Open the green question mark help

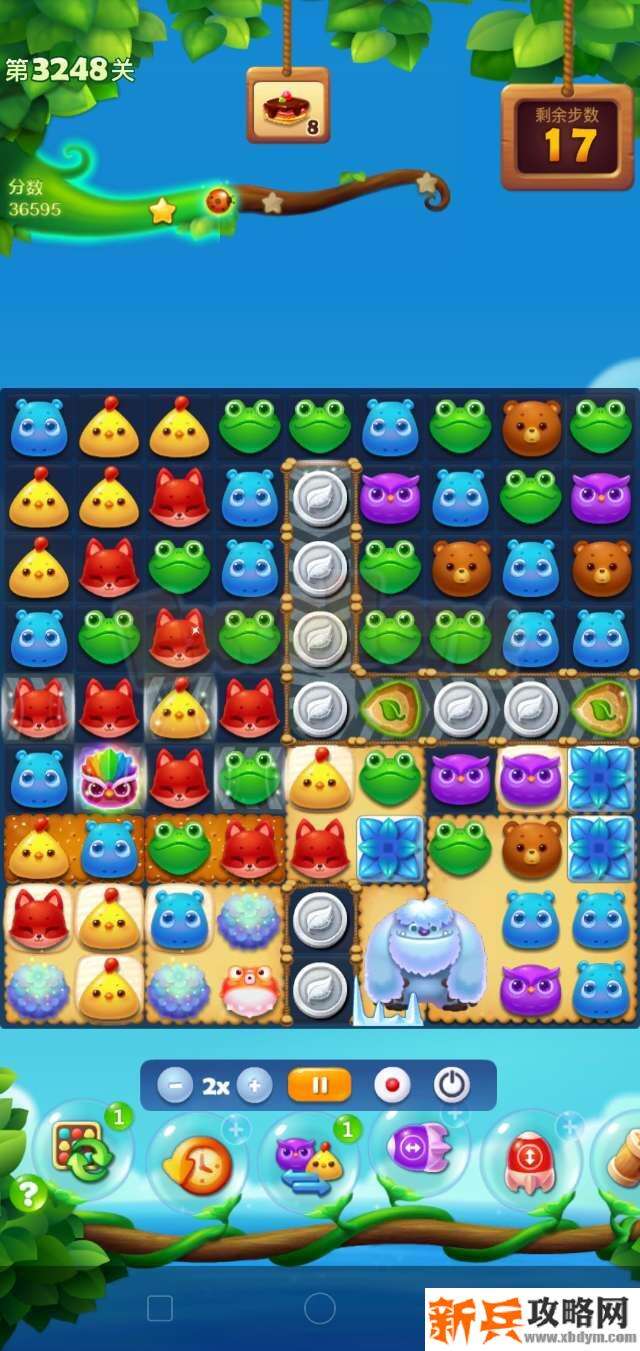29,1193
